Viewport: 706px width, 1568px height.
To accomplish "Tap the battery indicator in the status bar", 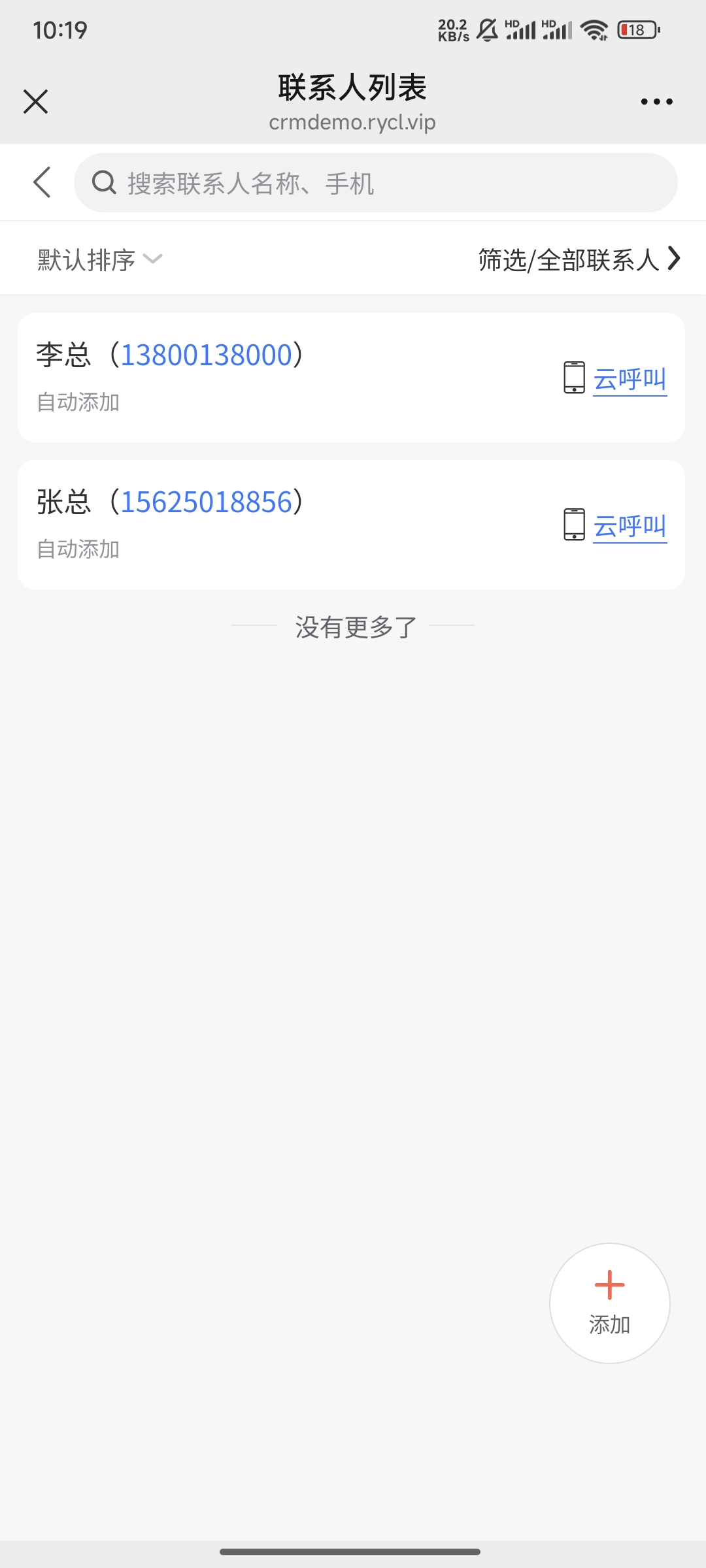I will click(x=636, y=29).
